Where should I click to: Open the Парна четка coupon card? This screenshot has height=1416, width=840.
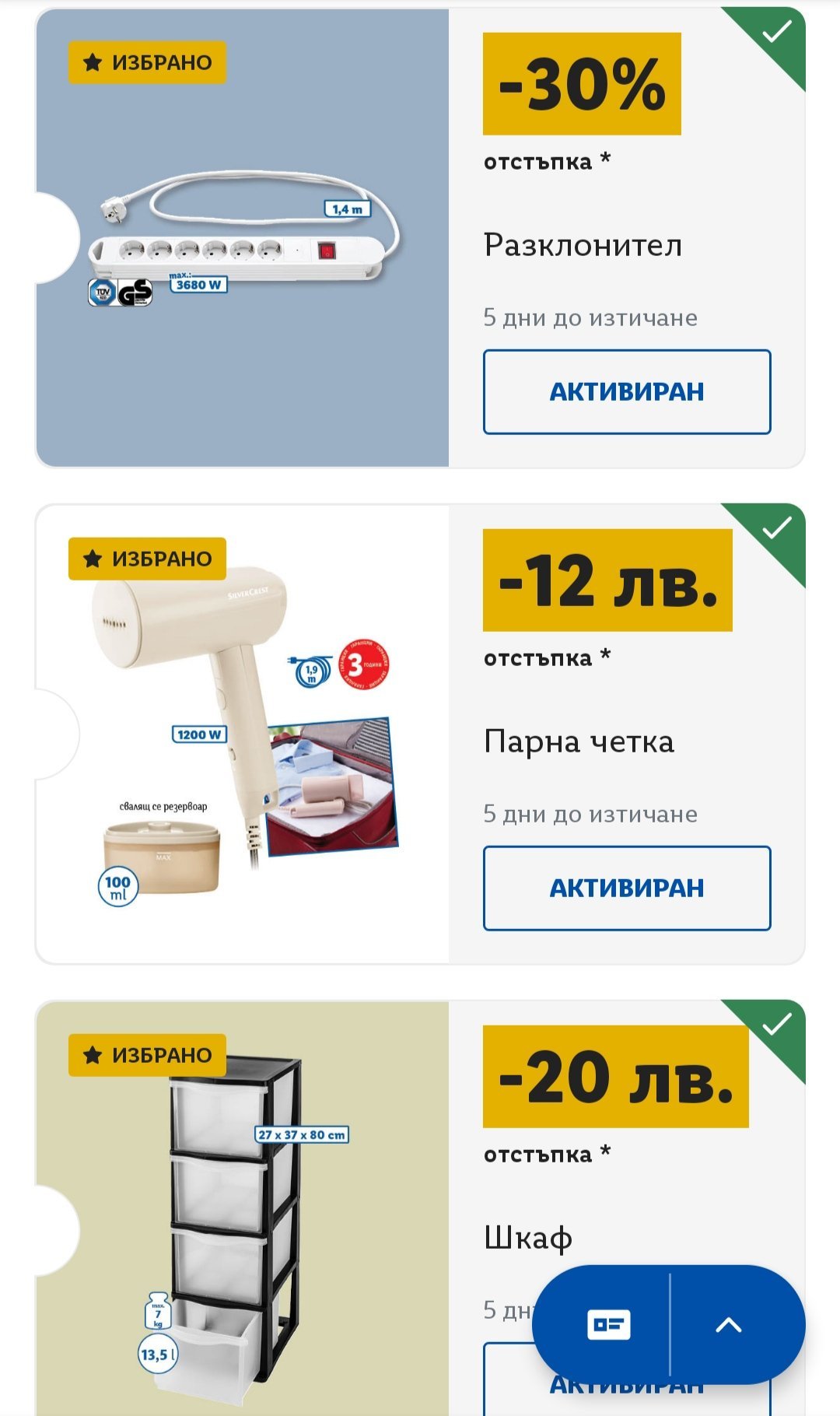click(243, 734)
